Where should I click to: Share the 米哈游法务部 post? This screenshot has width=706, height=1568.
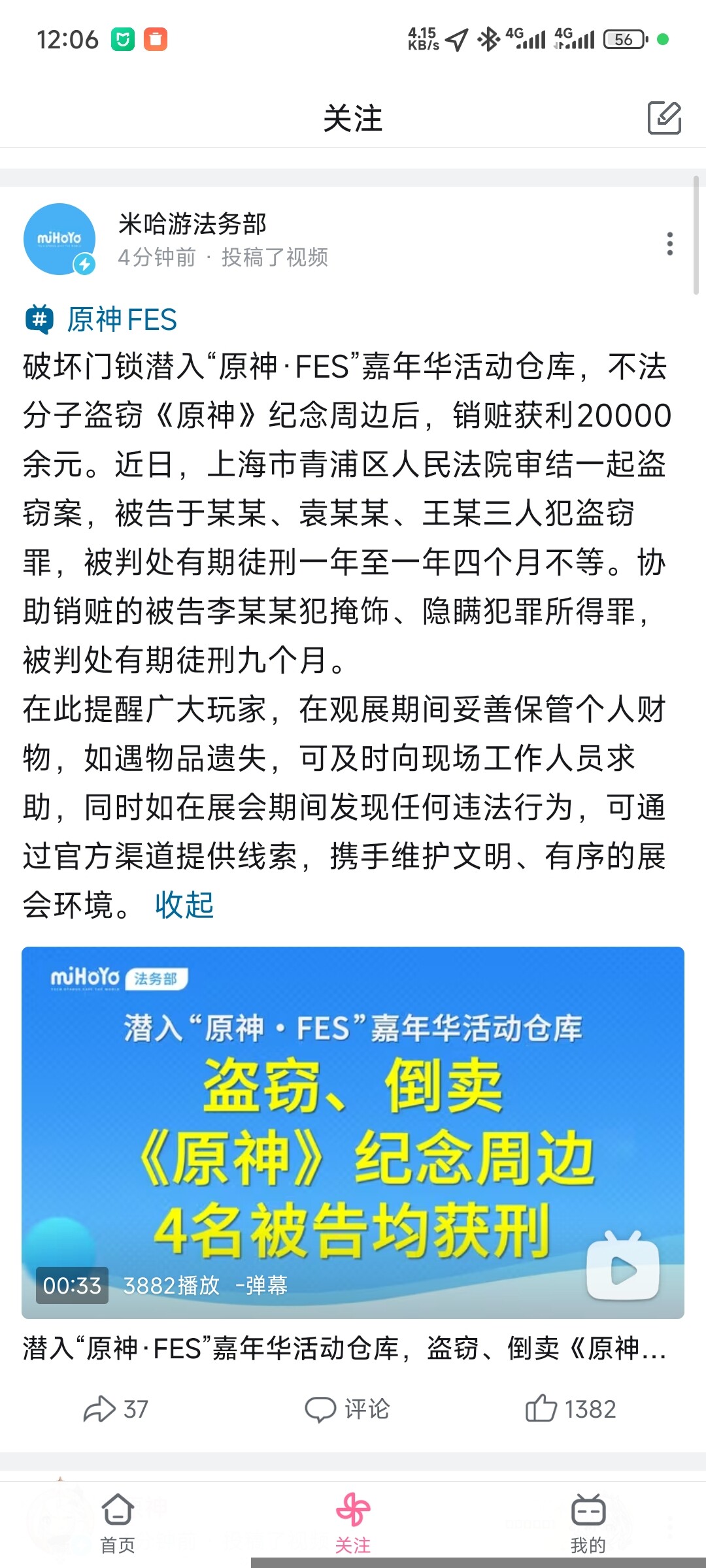pyautogui.click(x=116, y=1409)
